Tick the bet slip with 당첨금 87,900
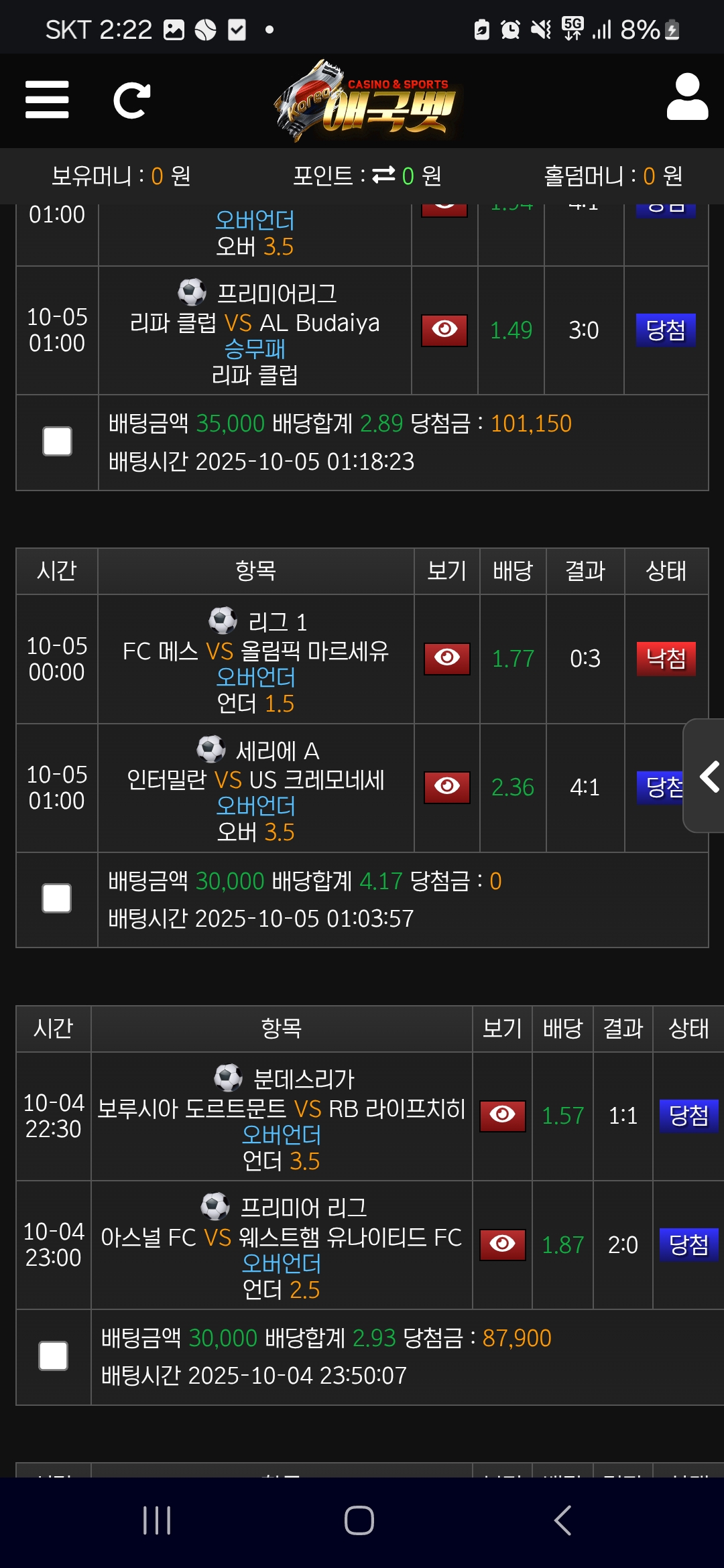 [54, 1356]
